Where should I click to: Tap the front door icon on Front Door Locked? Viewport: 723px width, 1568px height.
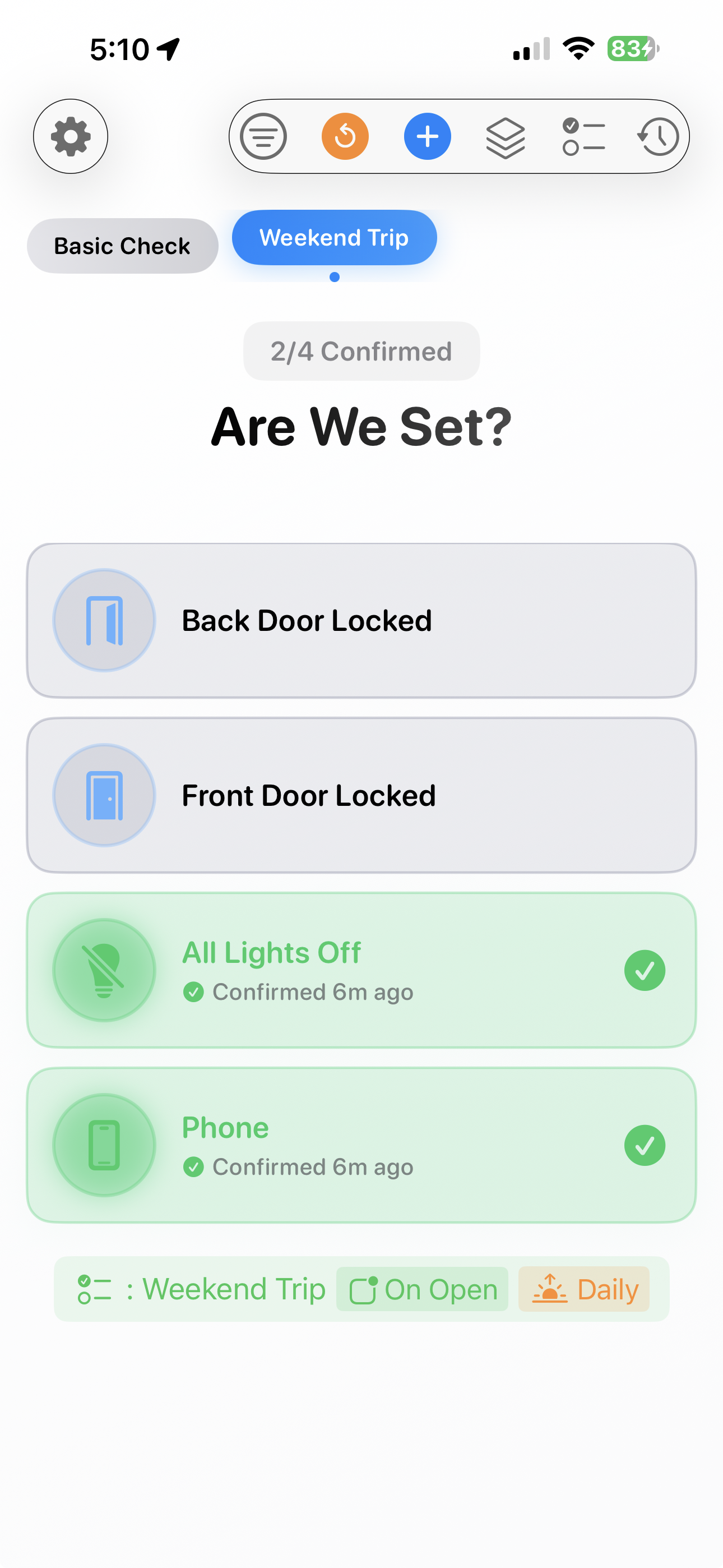click(x=104, y=795)
